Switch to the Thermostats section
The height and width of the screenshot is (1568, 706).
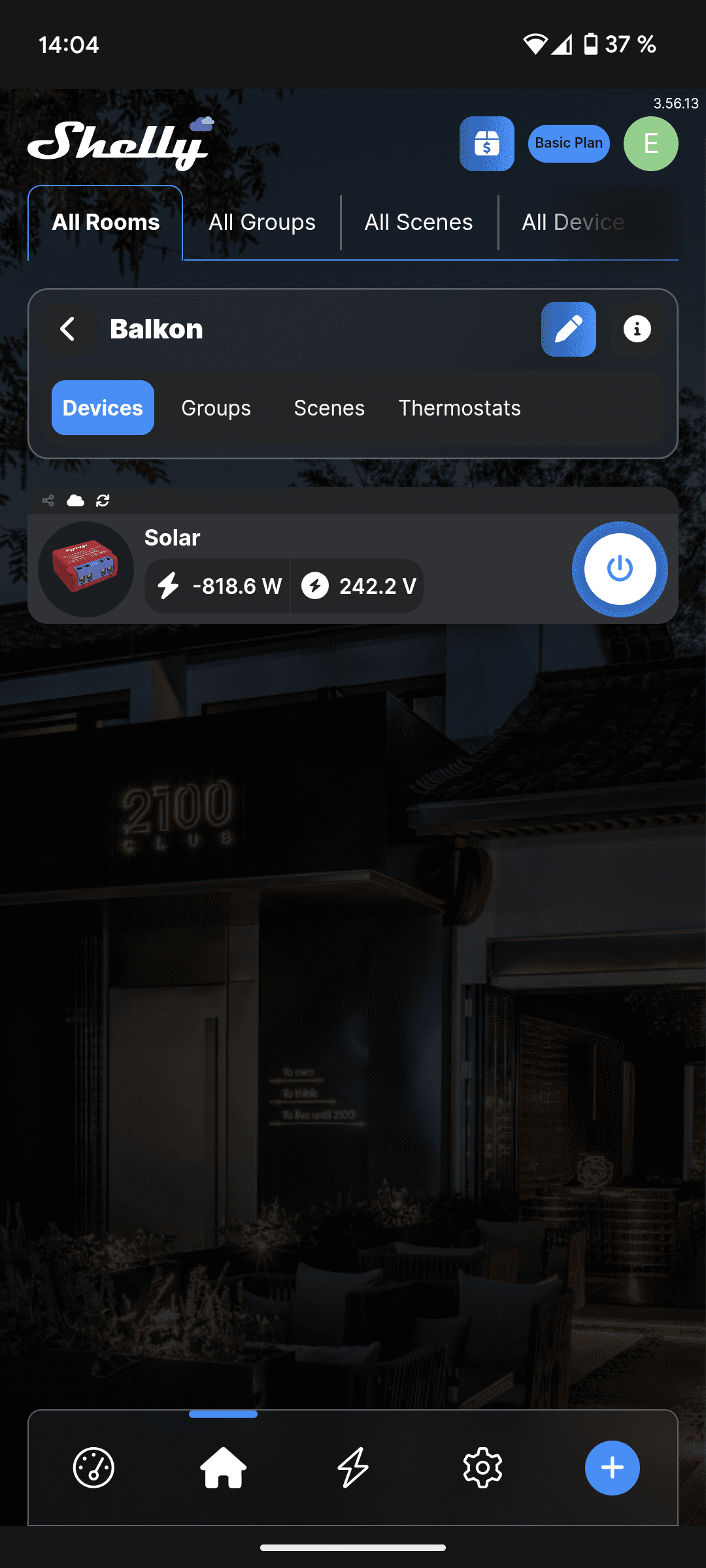coord(460,408)
